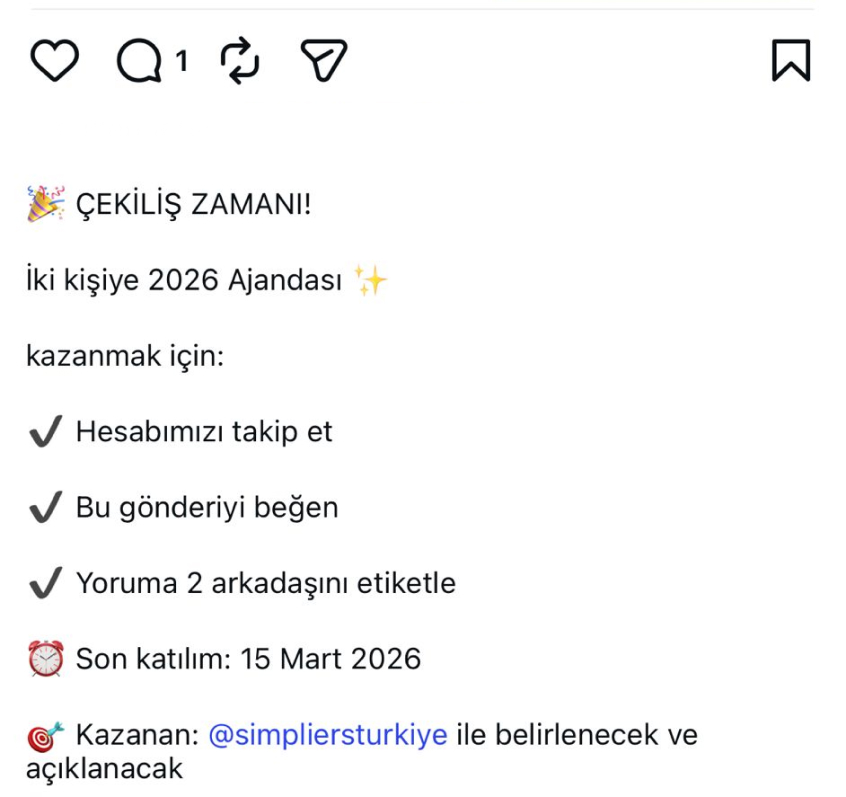Share the post via the paper plane

pyautogui.click(x=323, y=61)
